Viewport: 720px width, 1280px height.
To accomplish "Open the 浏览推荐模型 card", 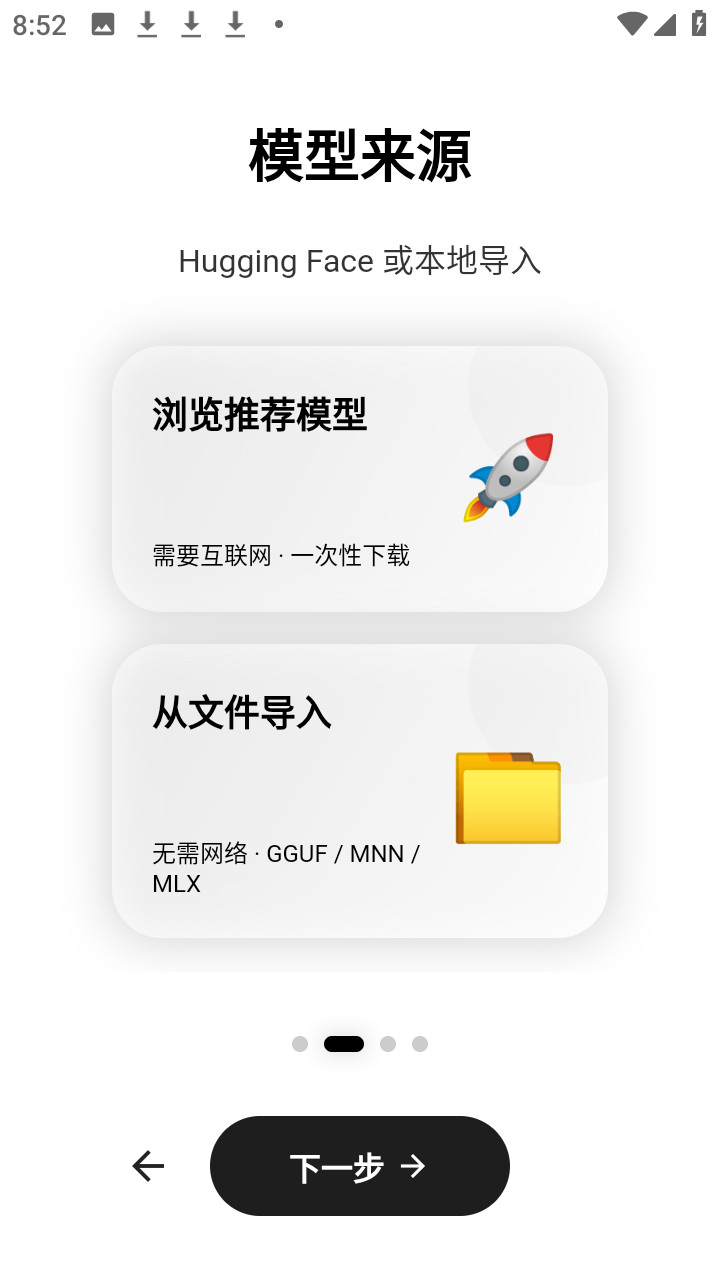I will coord(360,477).
